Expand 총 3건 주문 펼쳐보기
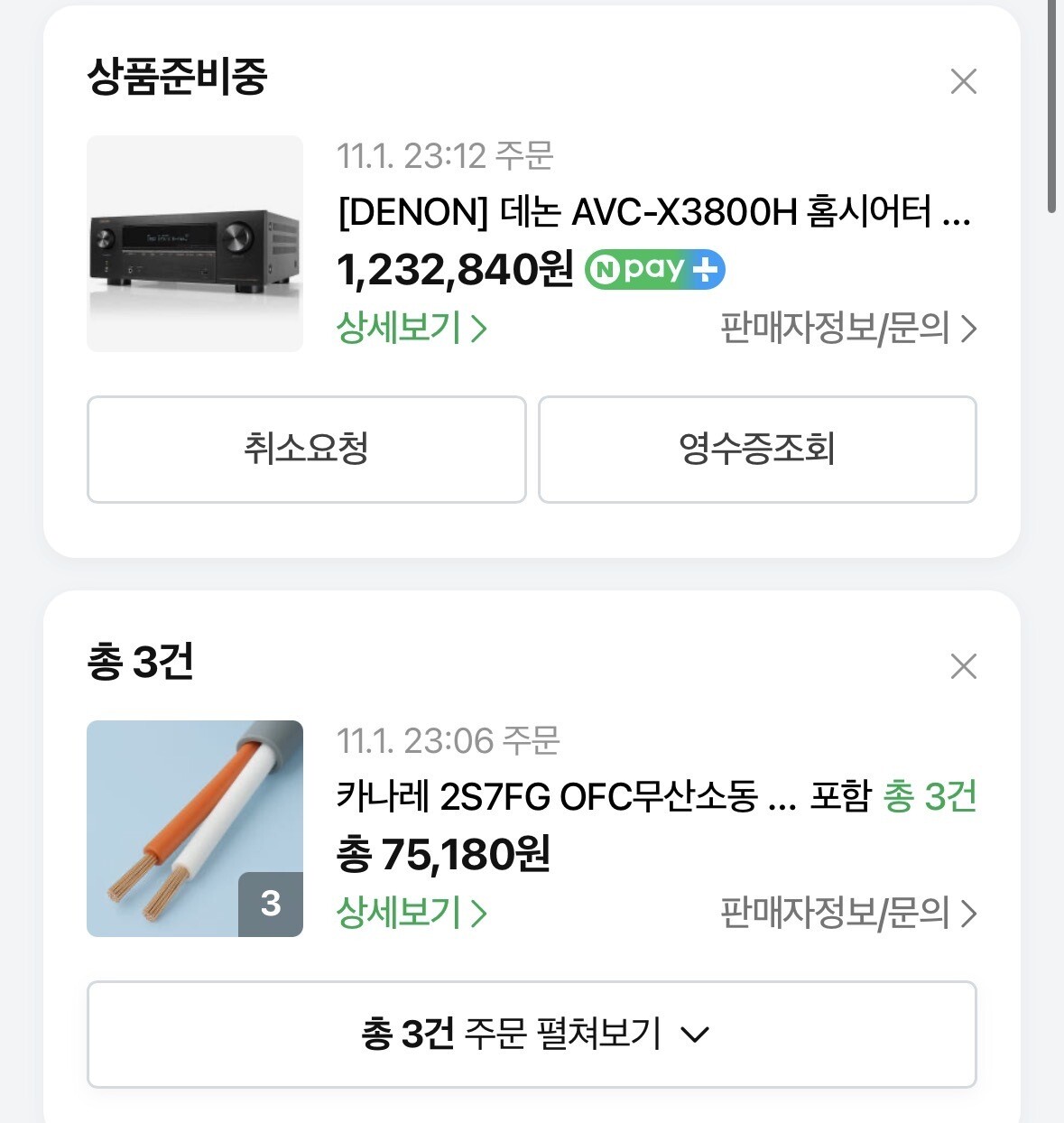This screenshot has width=1064, height=1123. 532,1034
